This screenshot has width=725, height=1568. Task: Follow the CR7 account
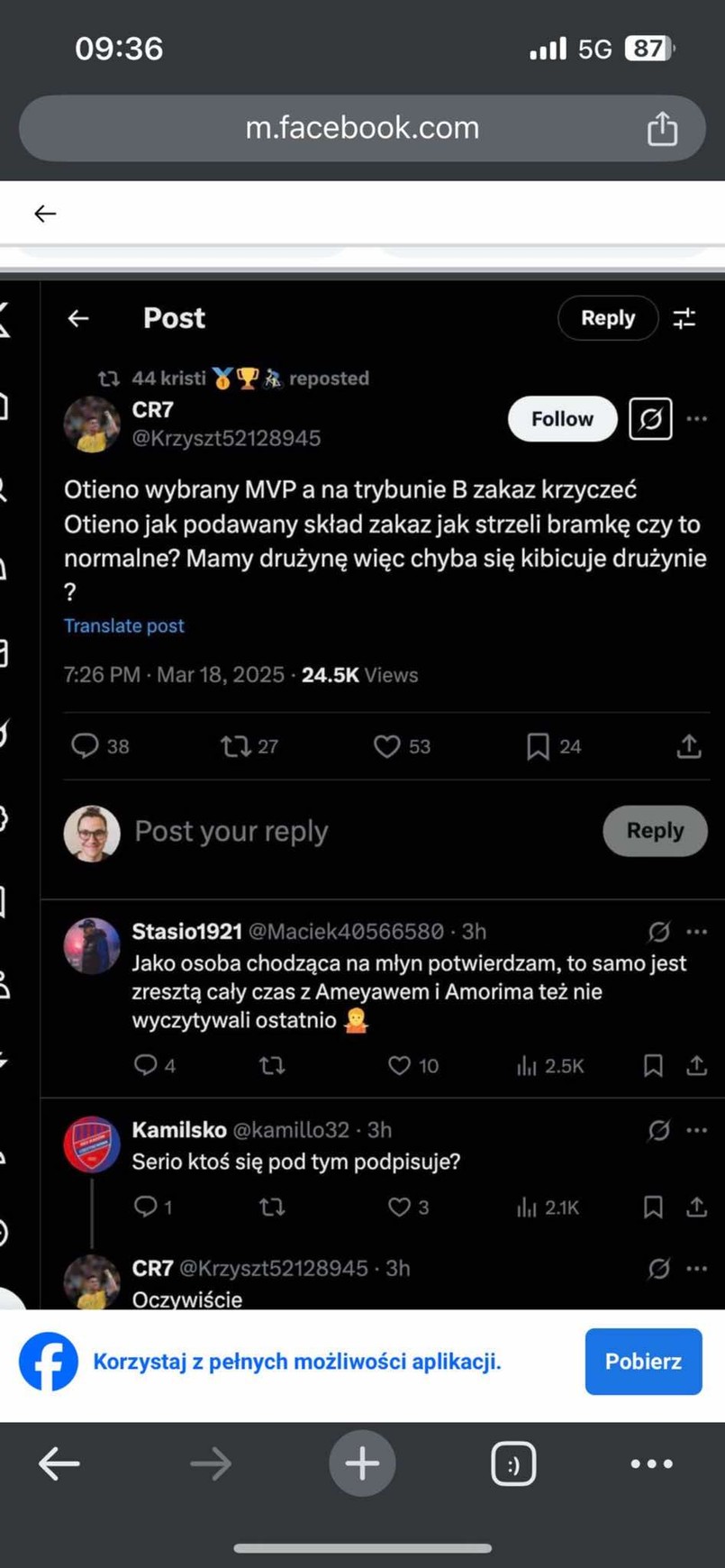[x=561, y=418]
